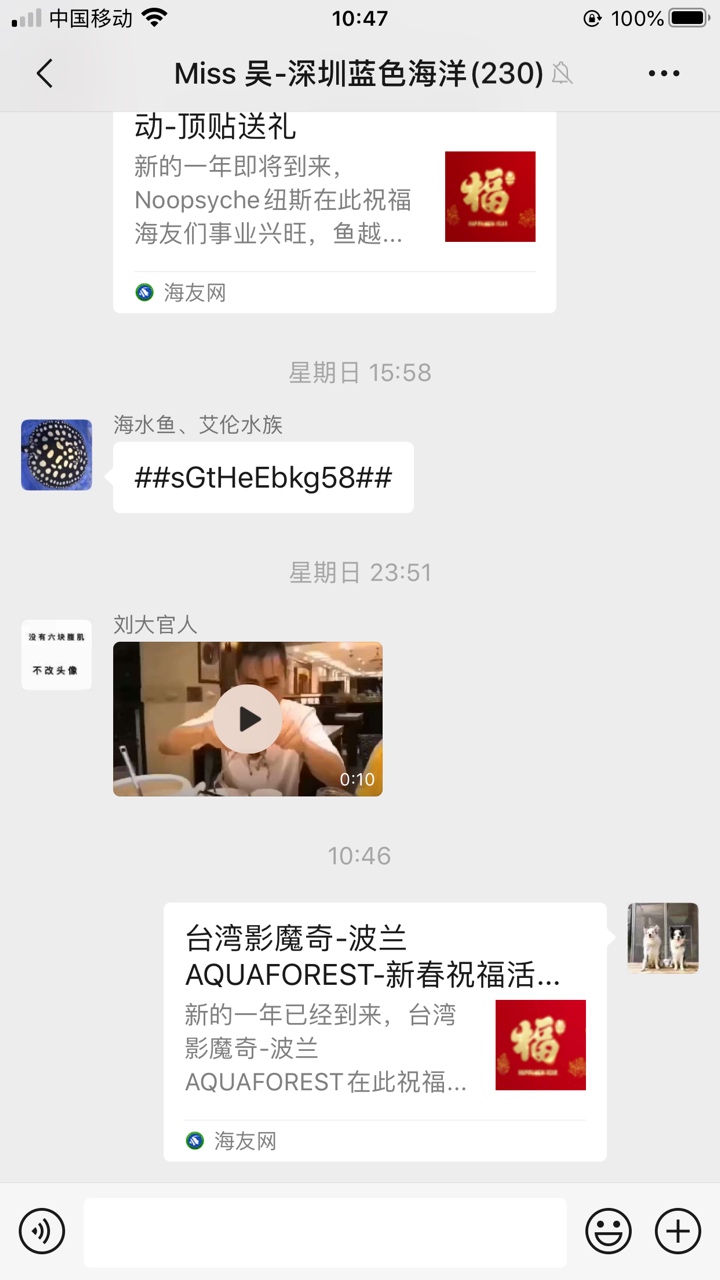Open my own avatar with dogs
This screenshot has width=720, height=1280.
click(x=663, y=938)
